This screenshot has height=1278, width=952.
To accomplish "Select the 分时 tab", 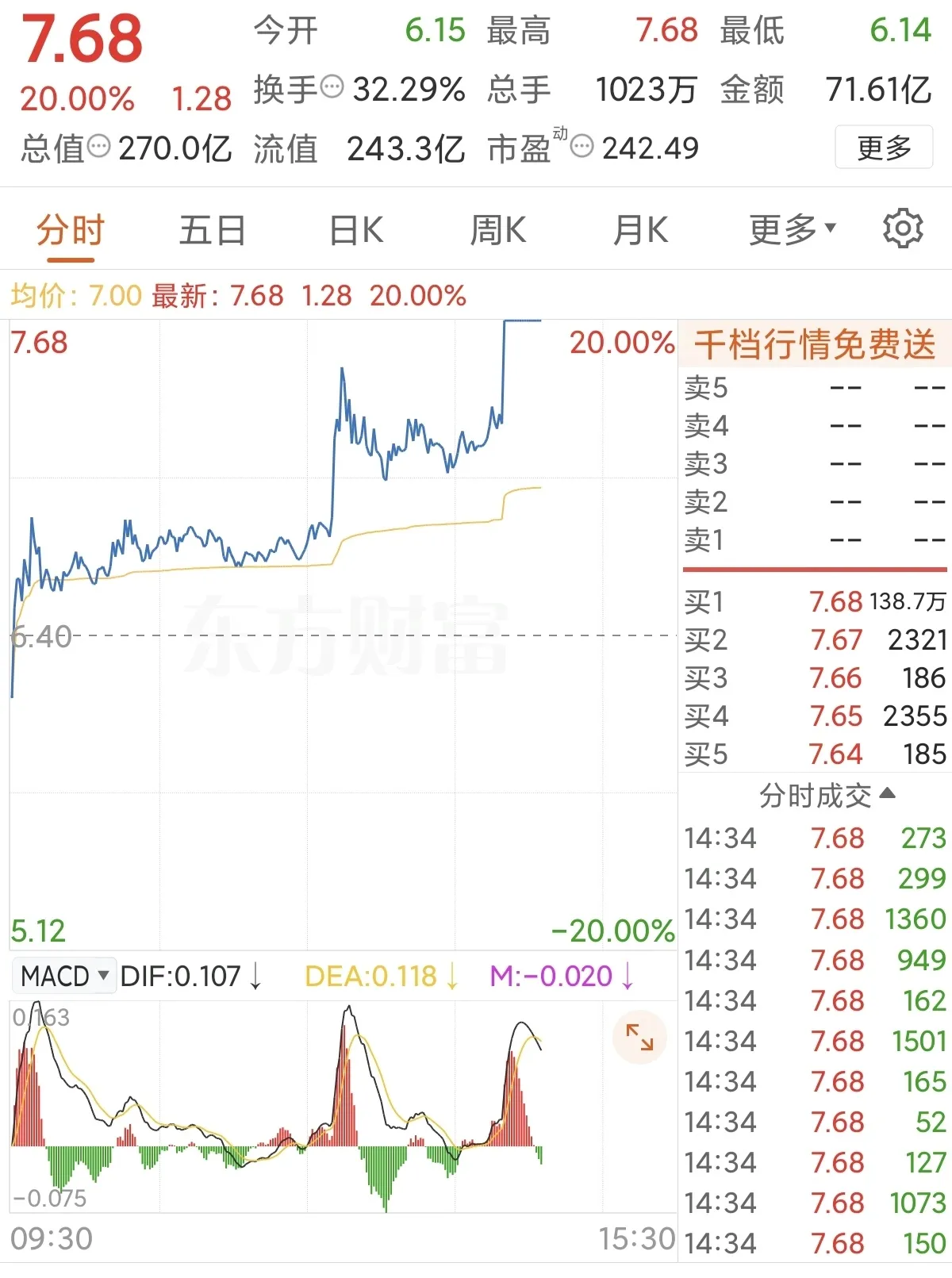I will point(67,228).
